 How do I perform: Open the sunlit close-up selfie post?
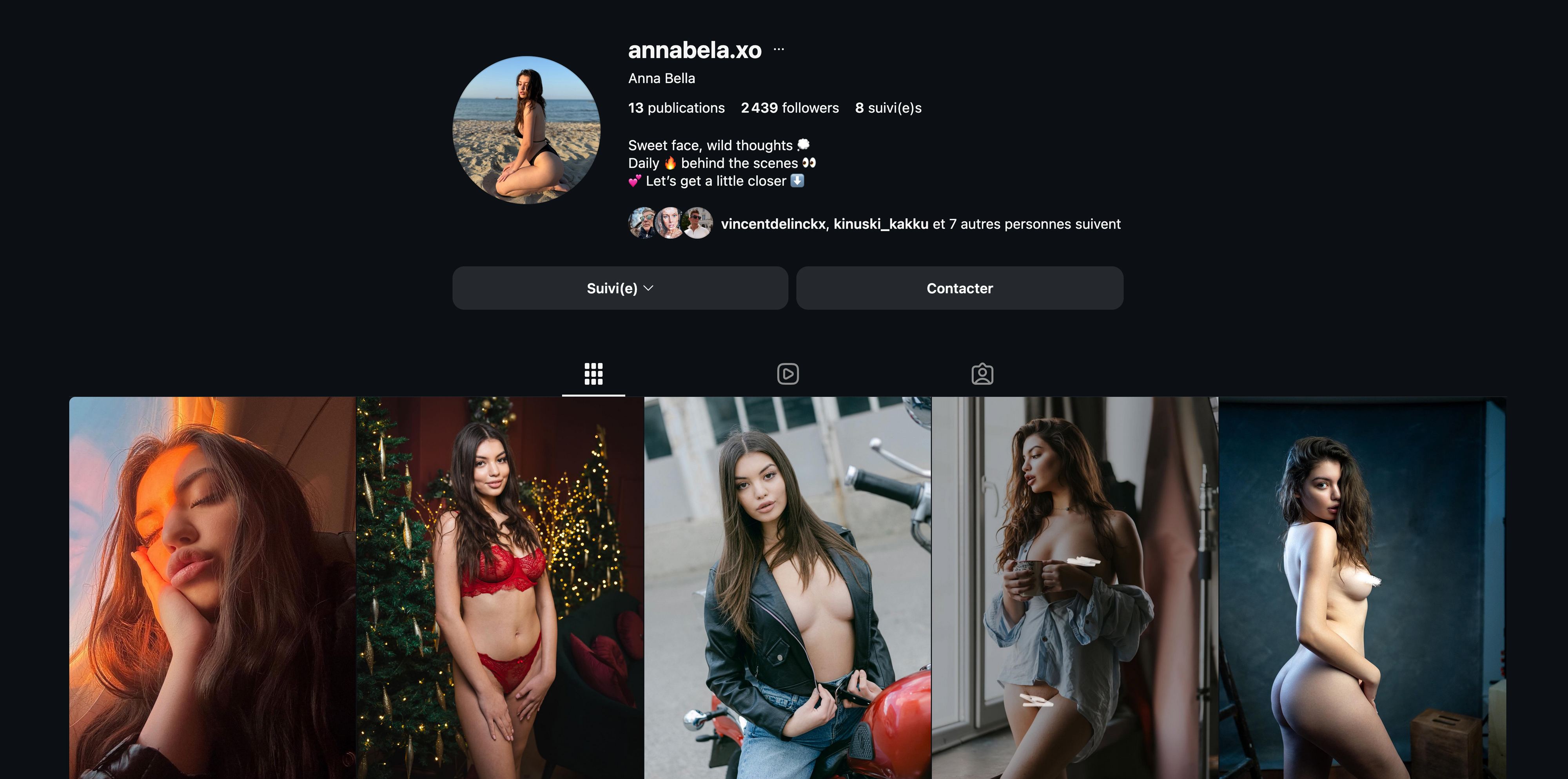click(212, 587)
